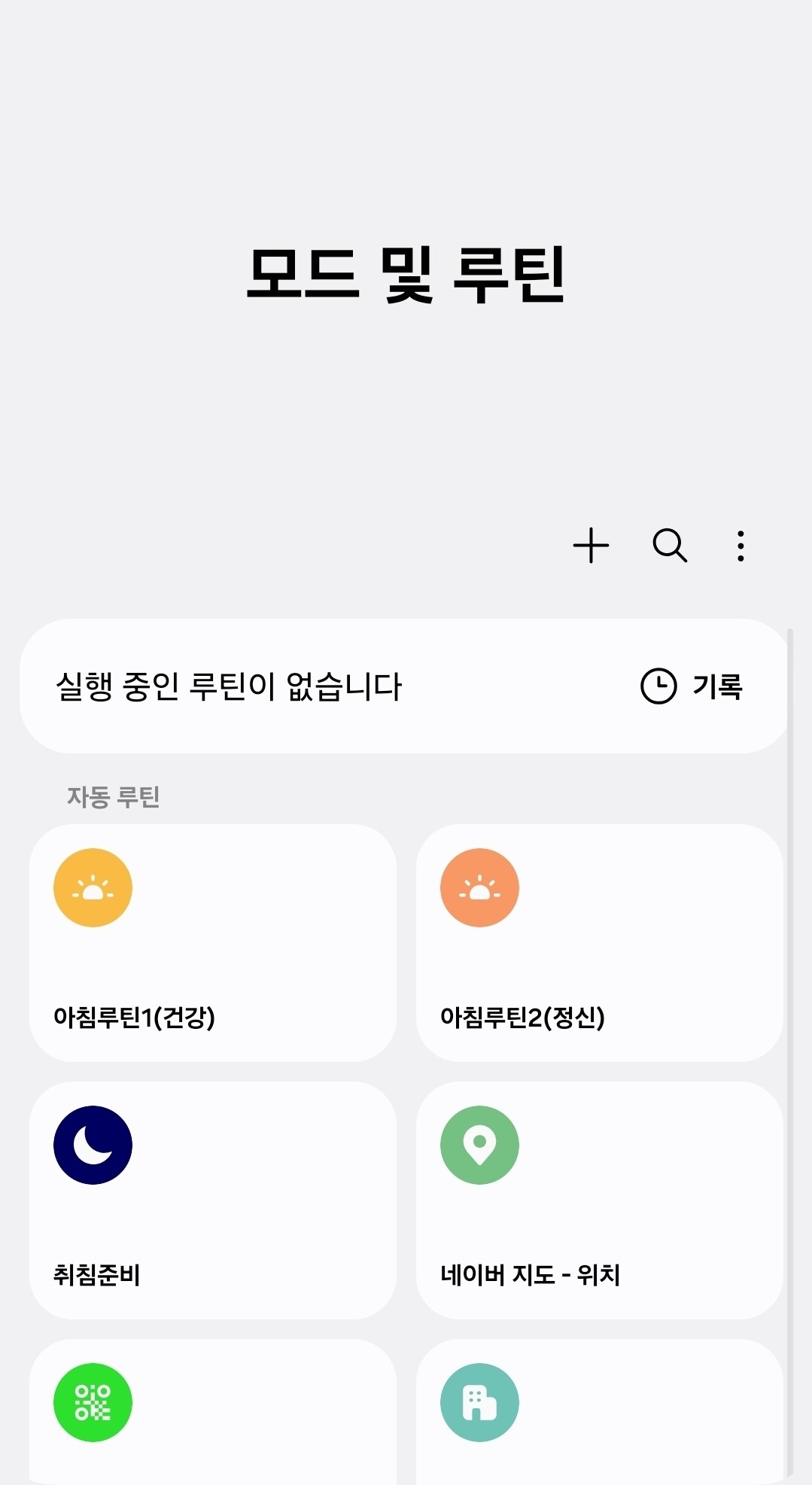Open the 기록 history button
The width and height of the screenshot is (812, 1485).
(x=692, y=686)
